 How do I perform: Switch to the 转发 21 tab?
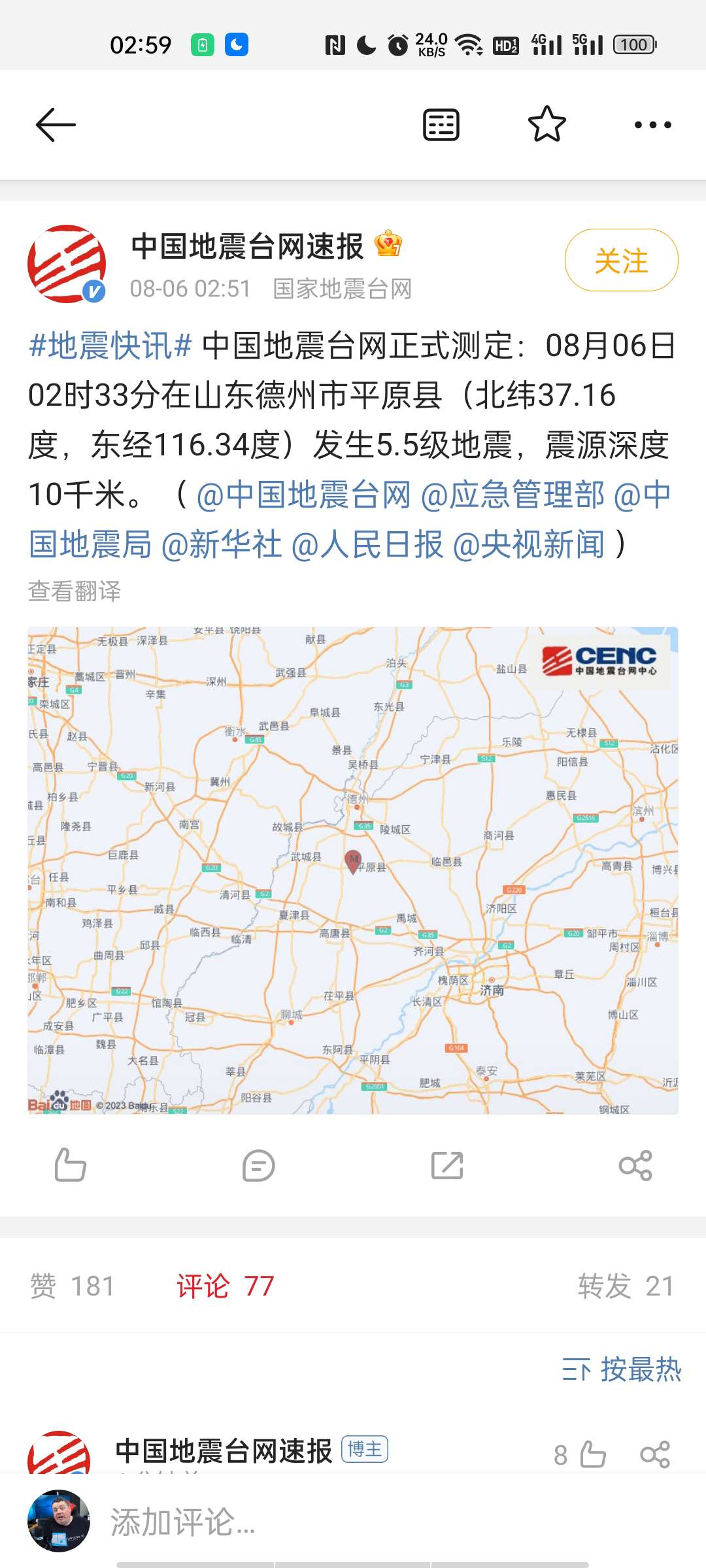tap(626, 1286)
